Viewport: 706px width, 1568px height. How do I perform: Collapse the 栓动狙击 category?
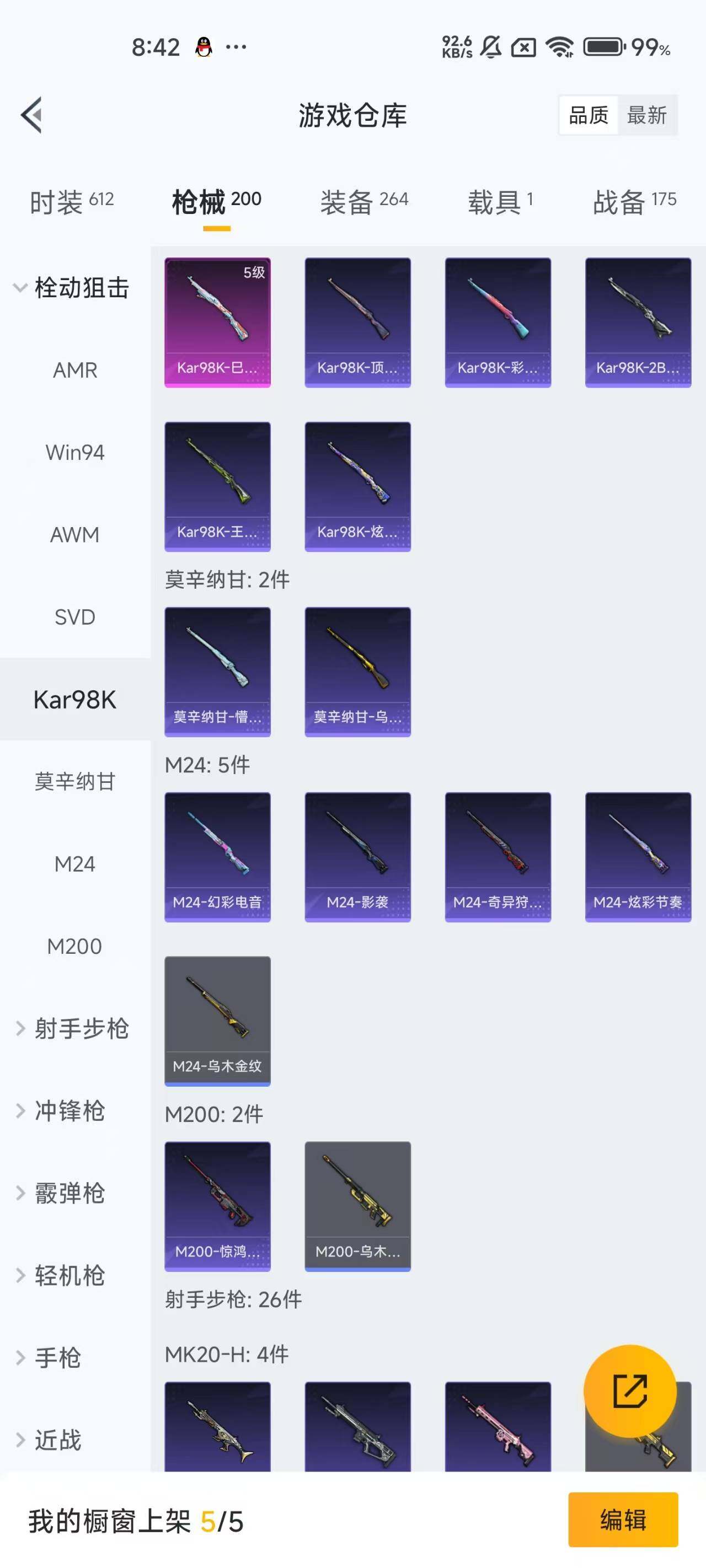(x=82, y=289)
